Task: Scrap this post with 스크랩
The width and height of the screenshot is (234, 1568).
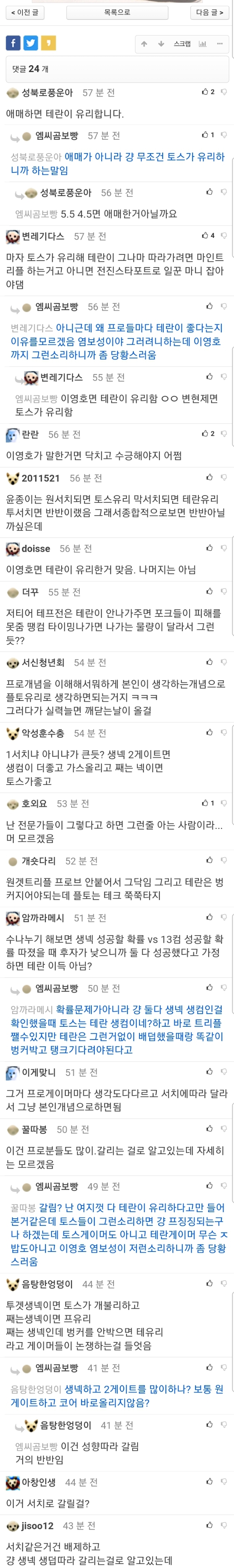Action: 182,44
